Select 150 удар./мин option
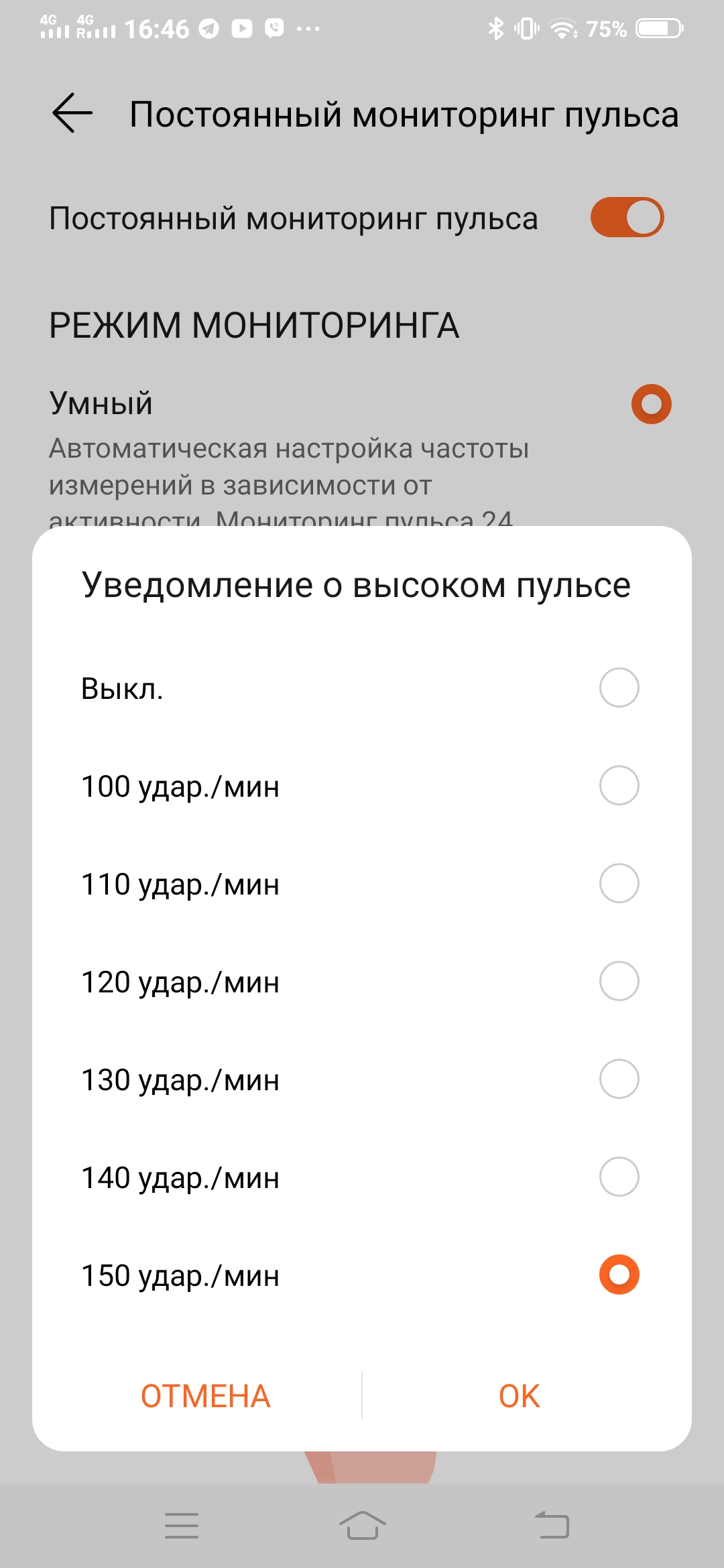The height and width of the screenshot is (1568, 724). [x=618, y=1275]
